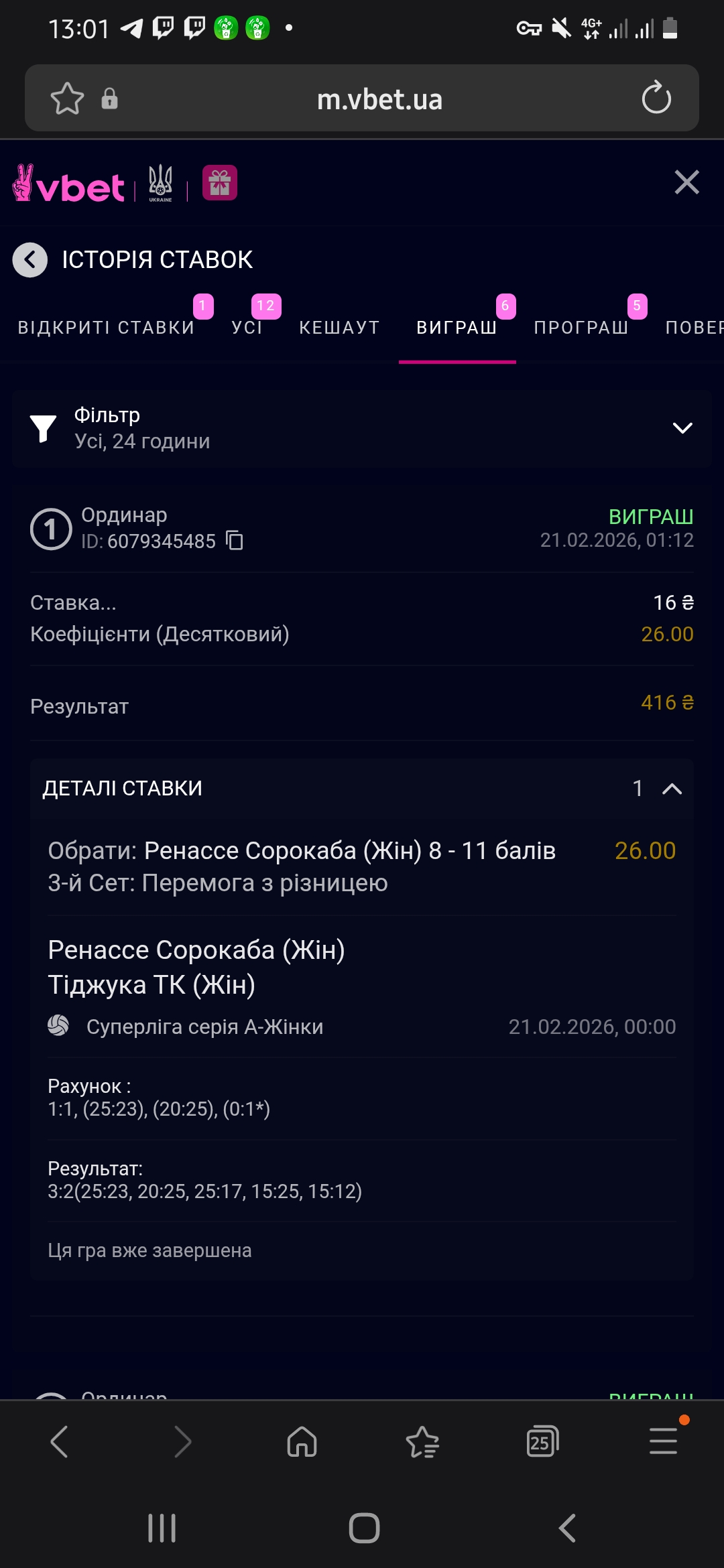This screenshot has height=1568, width=724.
Task: Switch to the Програш tab
Action: pos(581,328)
